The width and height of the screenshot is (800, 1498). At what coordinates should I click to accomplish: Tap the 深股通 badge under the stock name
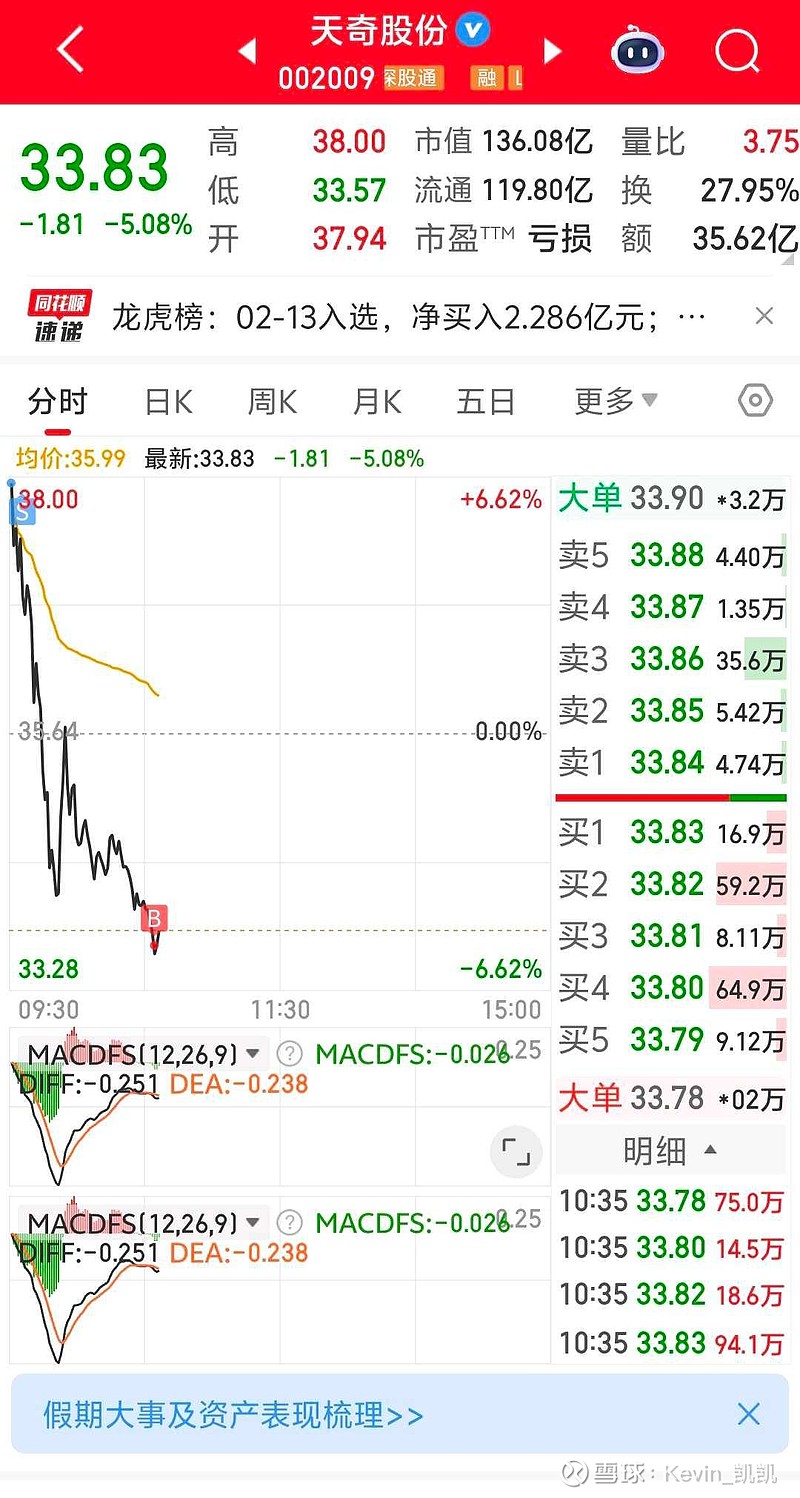(x=414, y=77)
